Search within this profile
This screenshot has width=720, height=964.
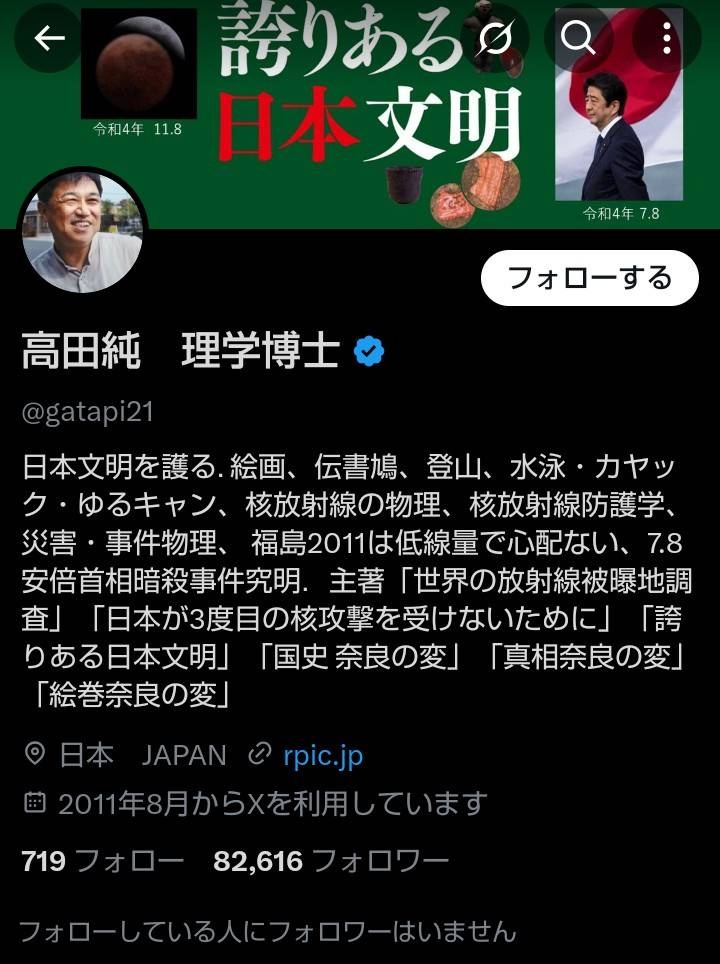(578, 38)
